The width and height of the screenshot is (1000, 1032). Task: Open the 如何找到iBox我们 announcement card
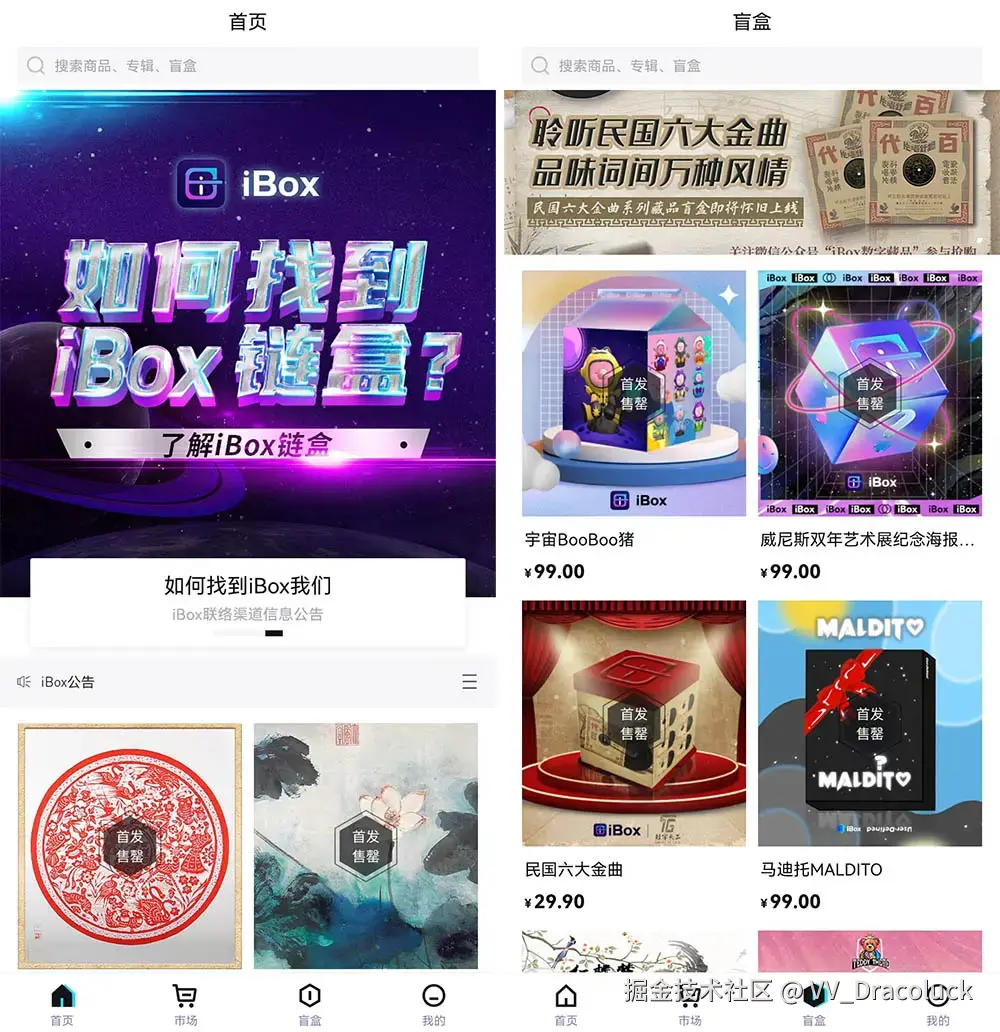click(x=247, y=598)
